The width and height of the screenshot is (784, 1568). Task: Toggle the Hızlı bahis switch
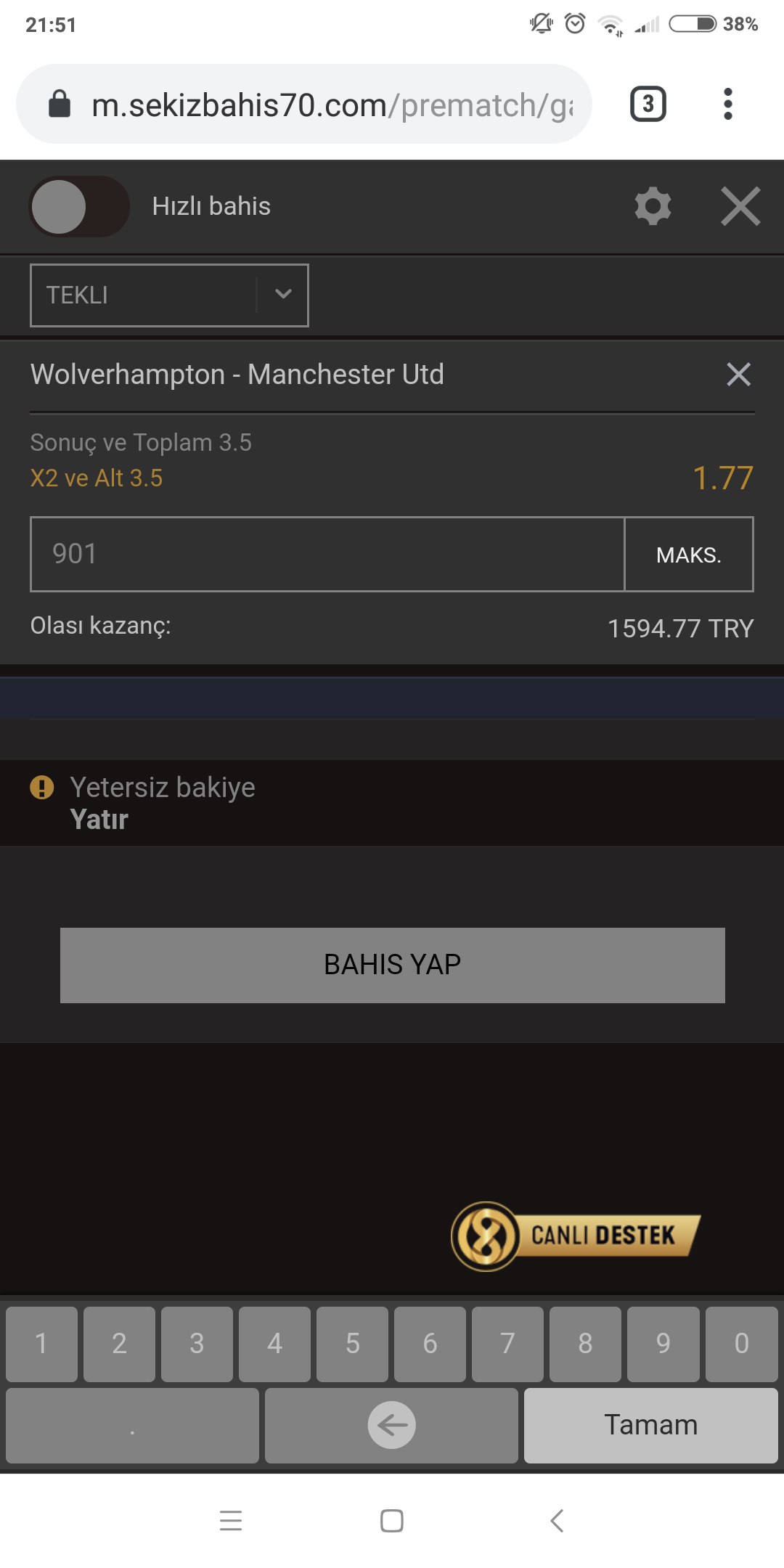(79, 206)
